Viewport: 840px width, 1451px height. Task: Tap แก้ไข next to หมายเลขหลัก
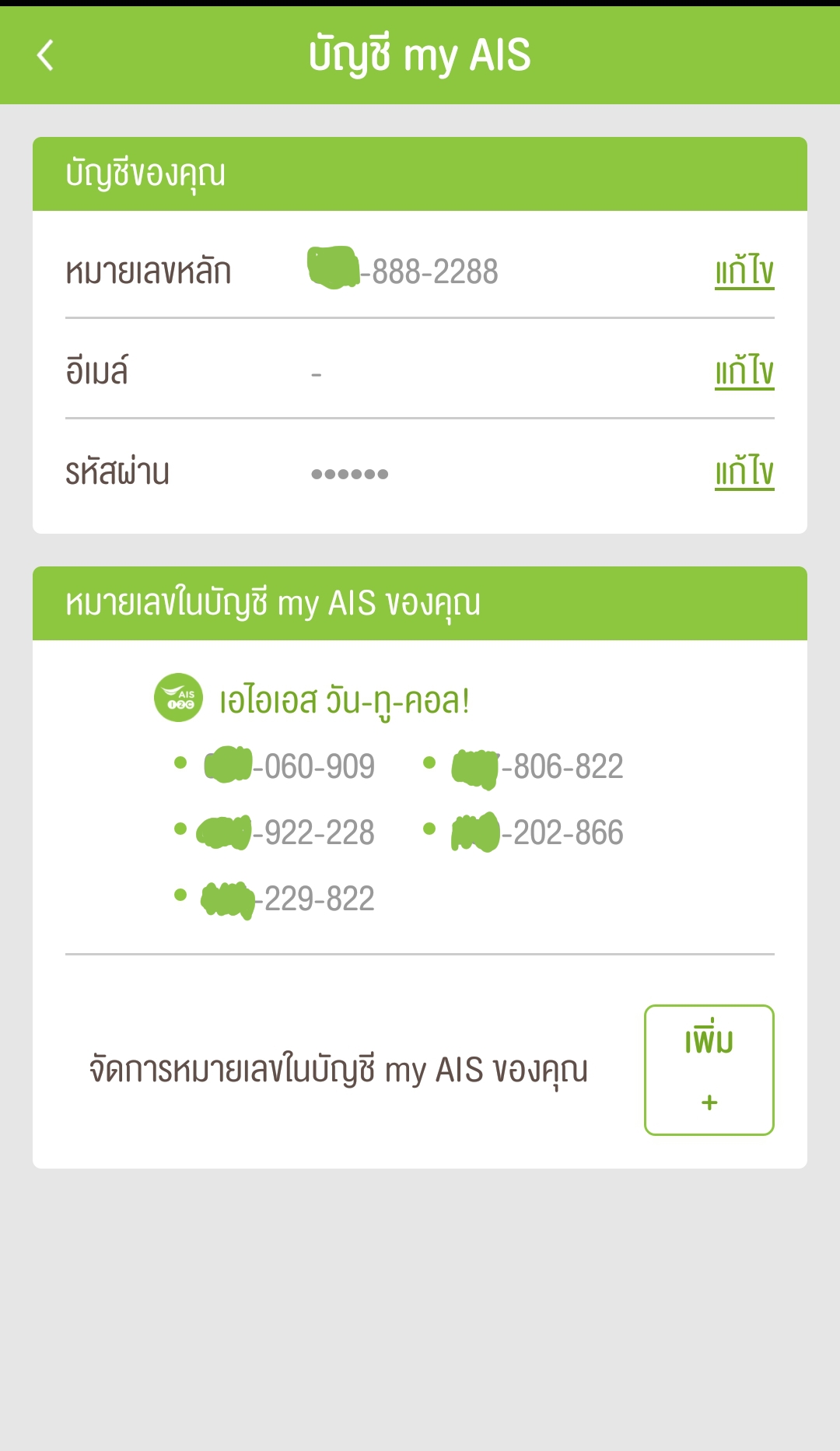click(x=744, y=271)
